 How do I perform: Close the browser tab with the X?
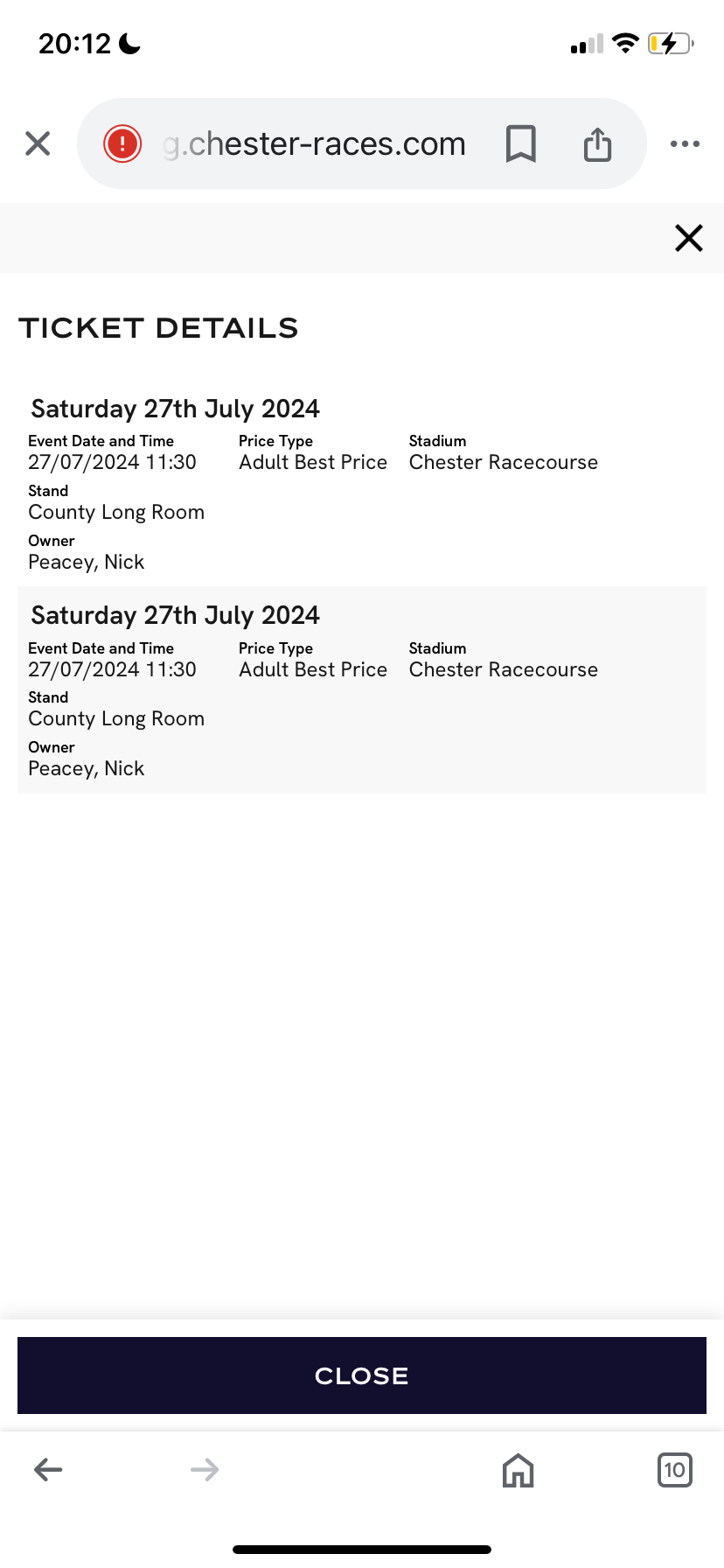tap(38, 143)
